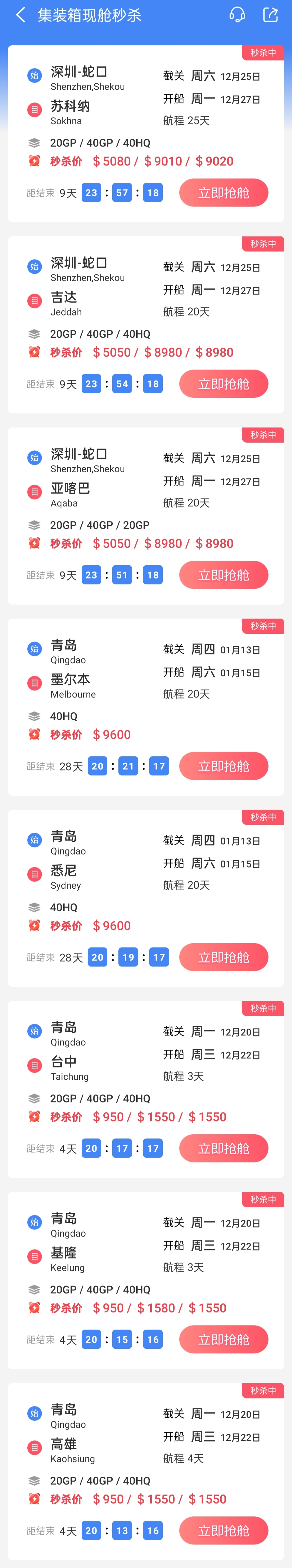292x1568 pixels.
Task: Open the 深圳-蛇口 to 吉达 deal card
Action: point(146,325)
